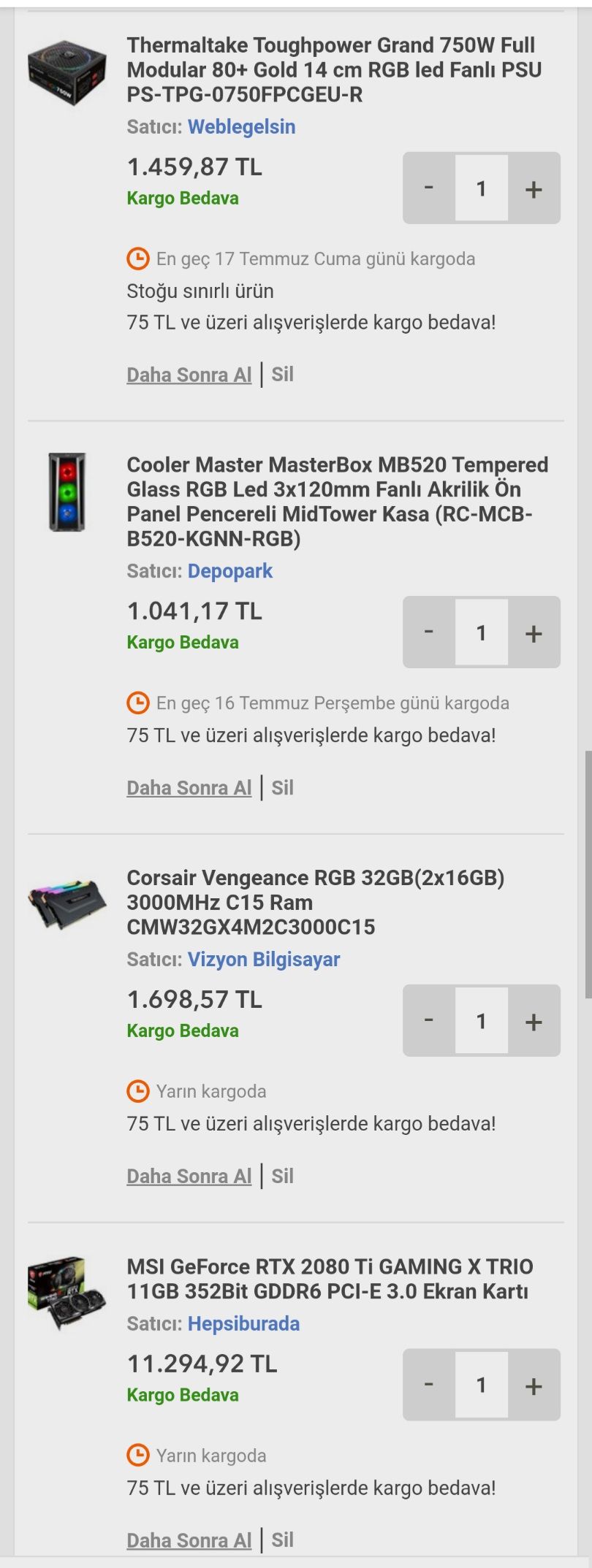Save Thermaltake PSU with Daha Sonra Al
The width and height of the screenshot is (592, 1568).
coord(189,375)
